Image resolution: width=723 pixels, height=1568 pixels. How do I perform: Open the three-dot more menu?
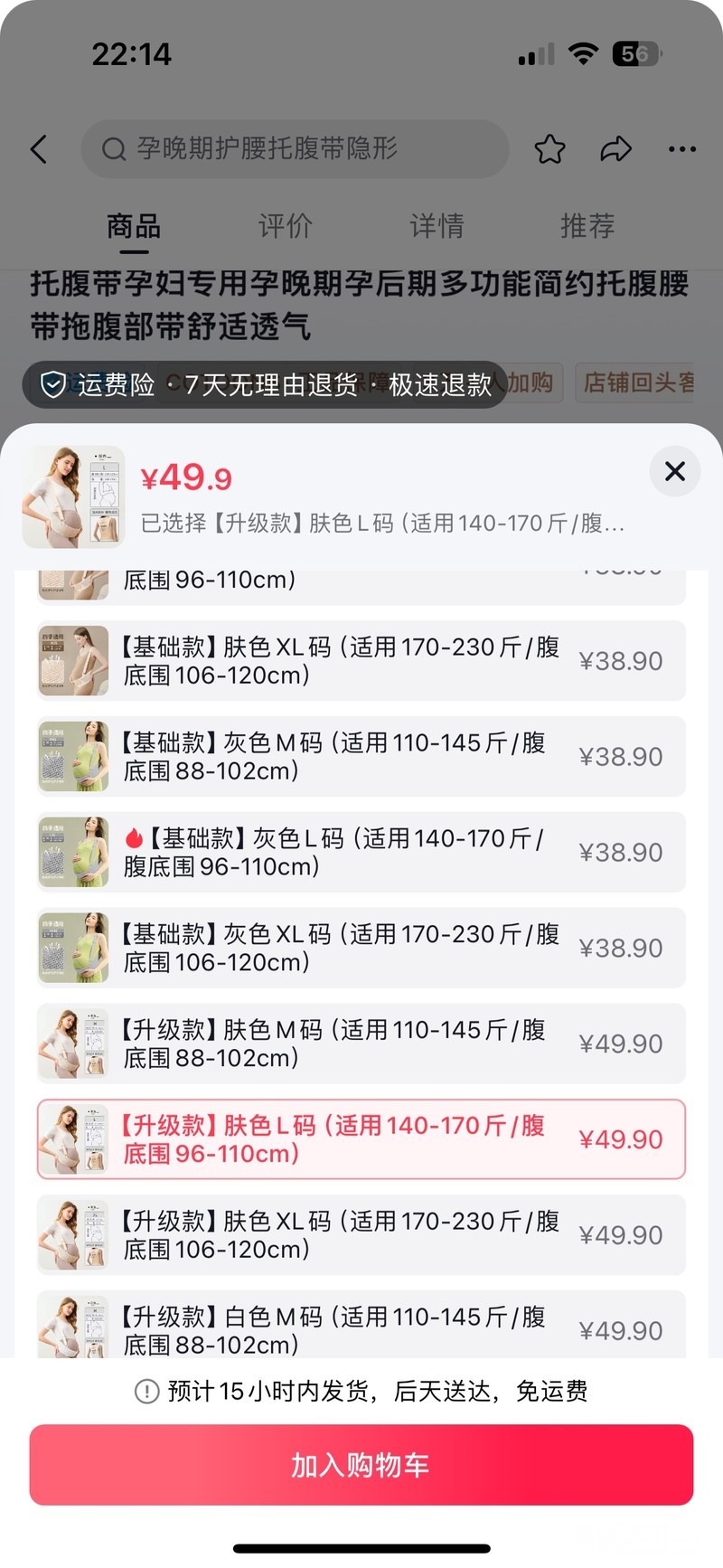click(681, 149)
